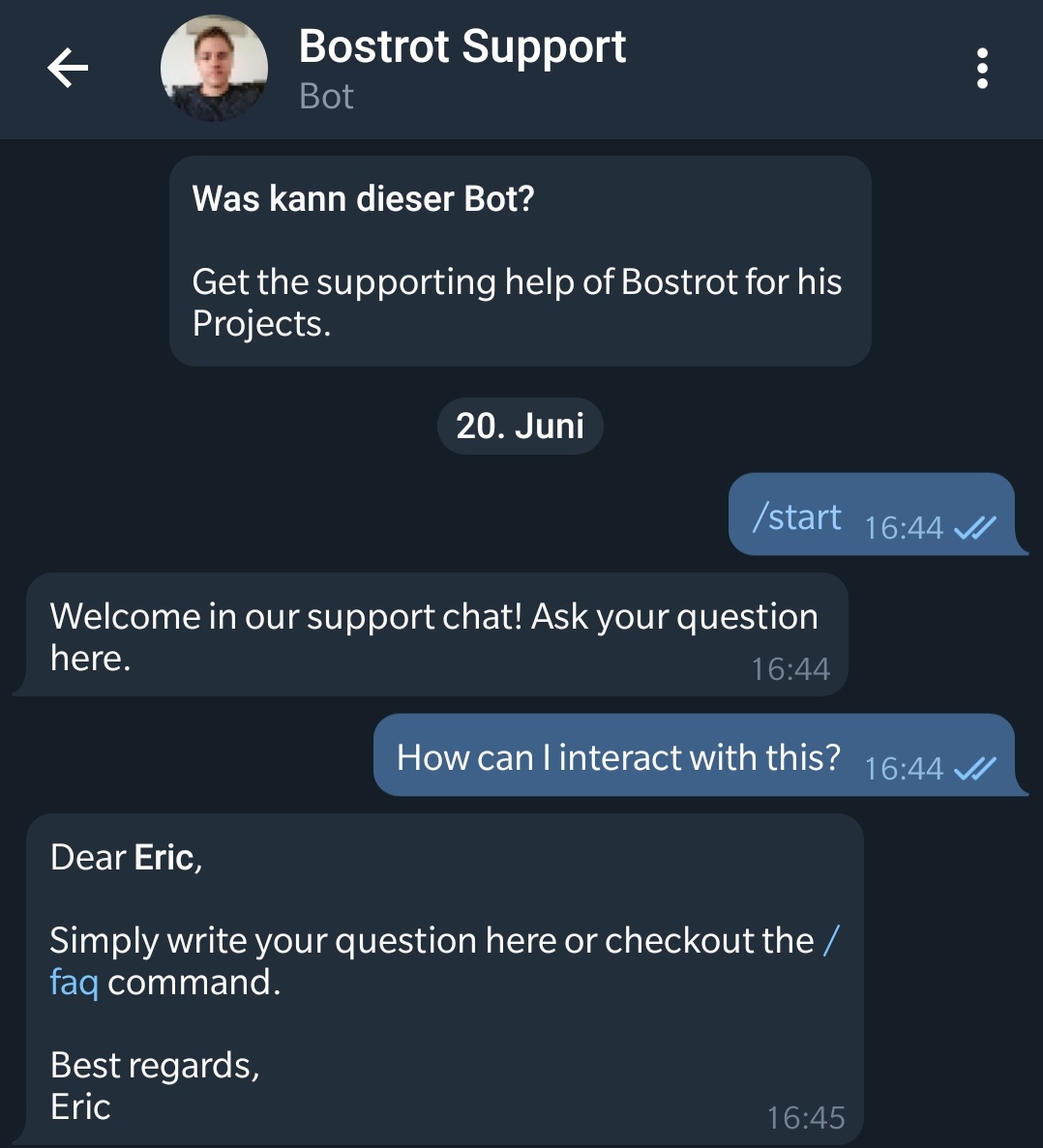
Task: Open the Bostrot Support bot info header
Action: 462,68
